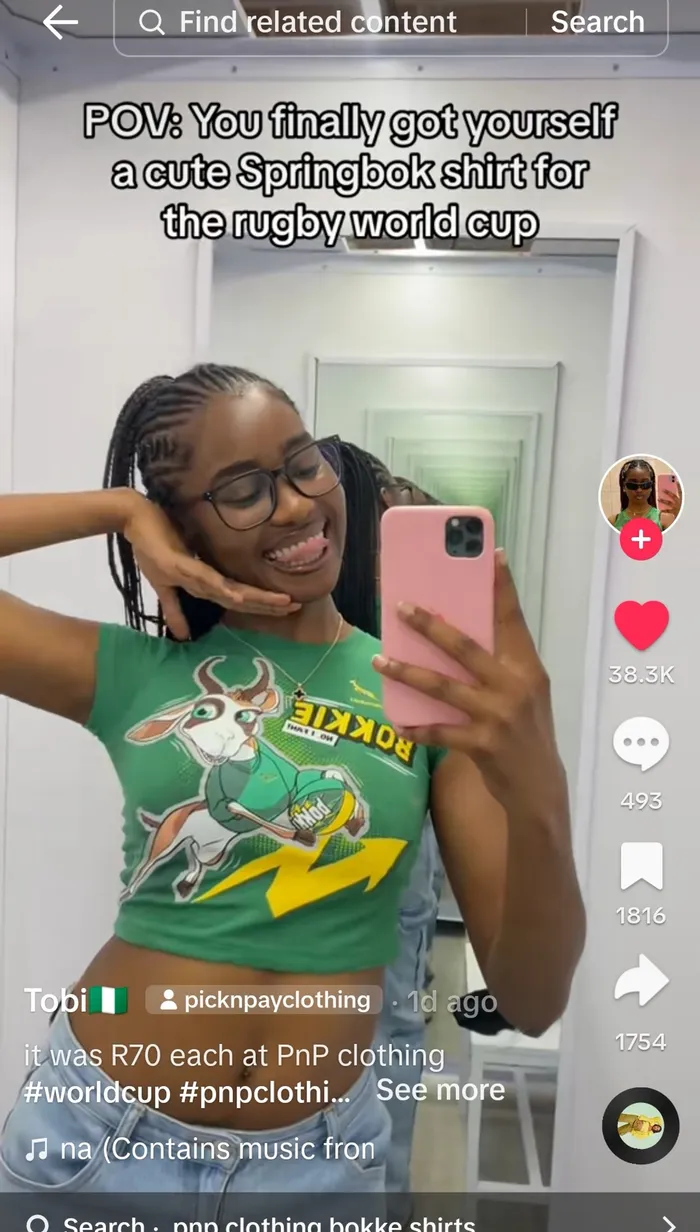Share this video via the arrow icon
This screenshot has width=700, height=1232.
[641, 983]
